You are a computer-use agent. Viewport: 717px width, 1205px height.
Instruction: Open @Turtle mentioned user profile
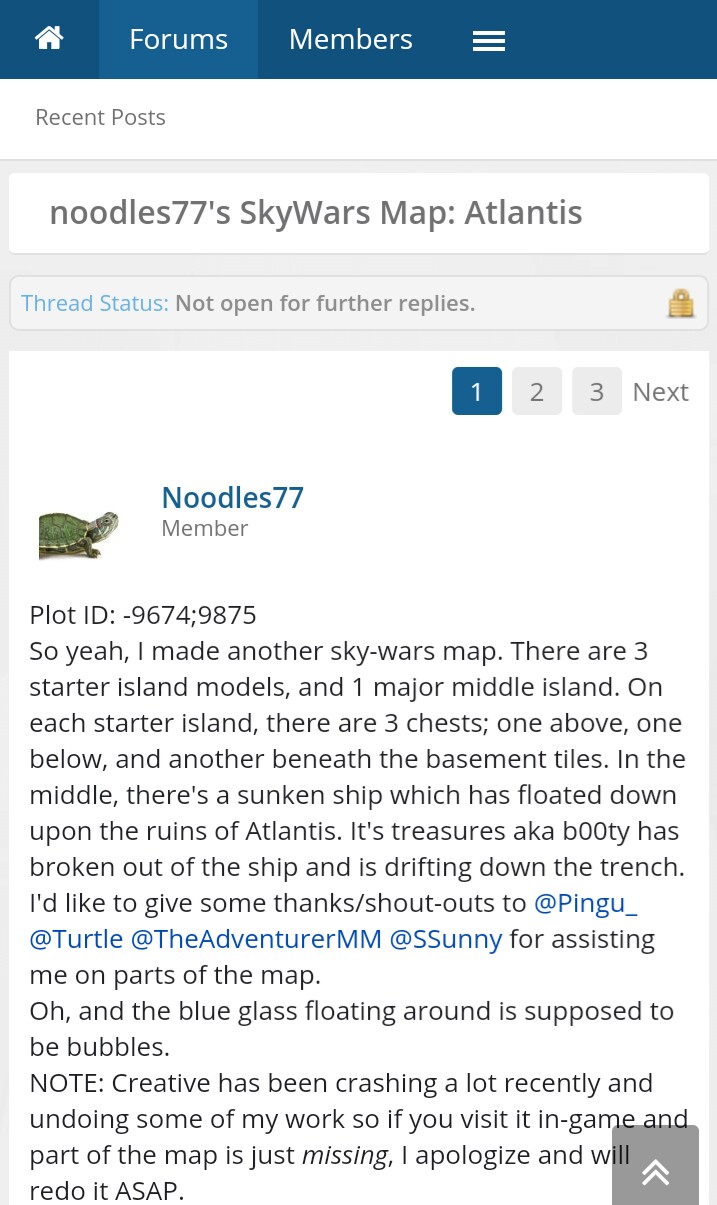pos(76,939)
